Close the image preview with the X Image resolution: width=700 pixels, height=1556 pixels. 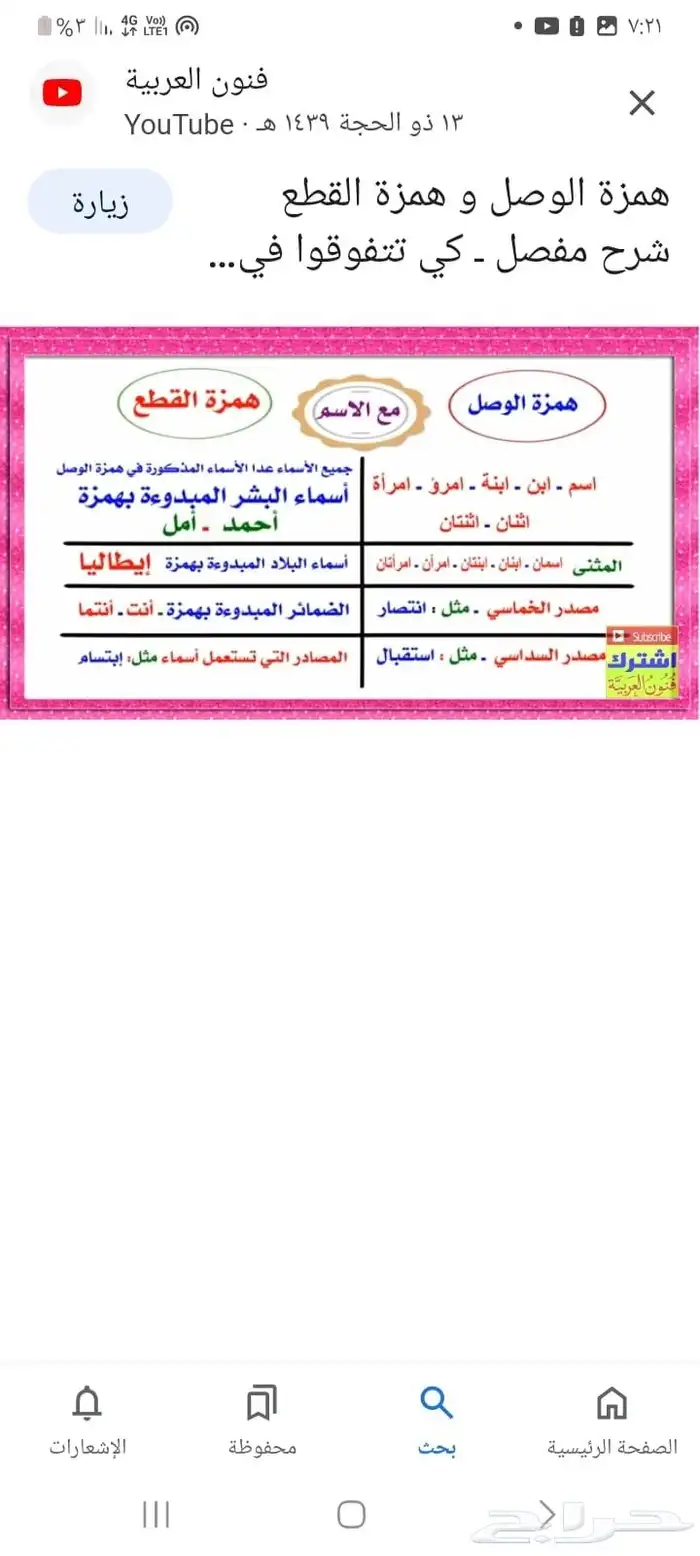tap(641, 103)
